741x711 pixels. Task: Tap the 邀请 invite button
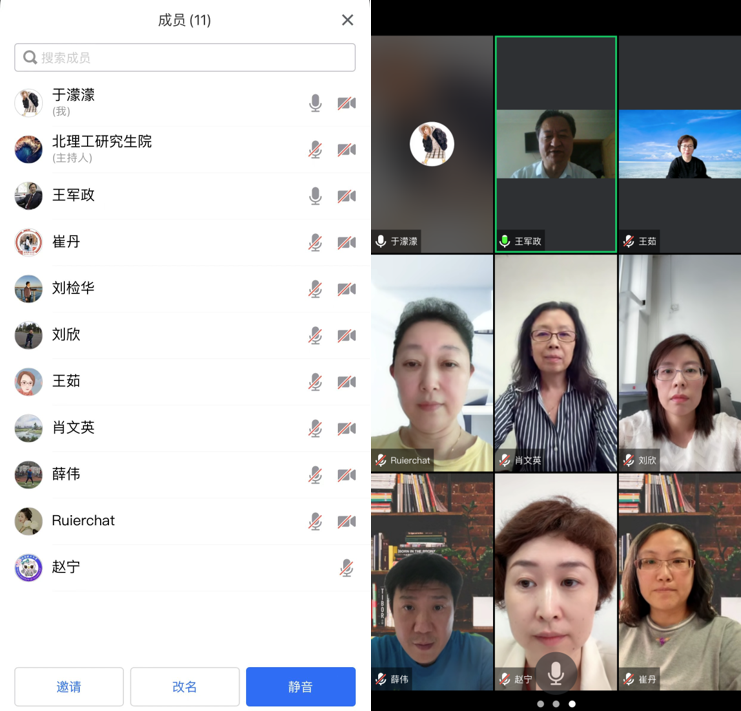pos(69,687)
